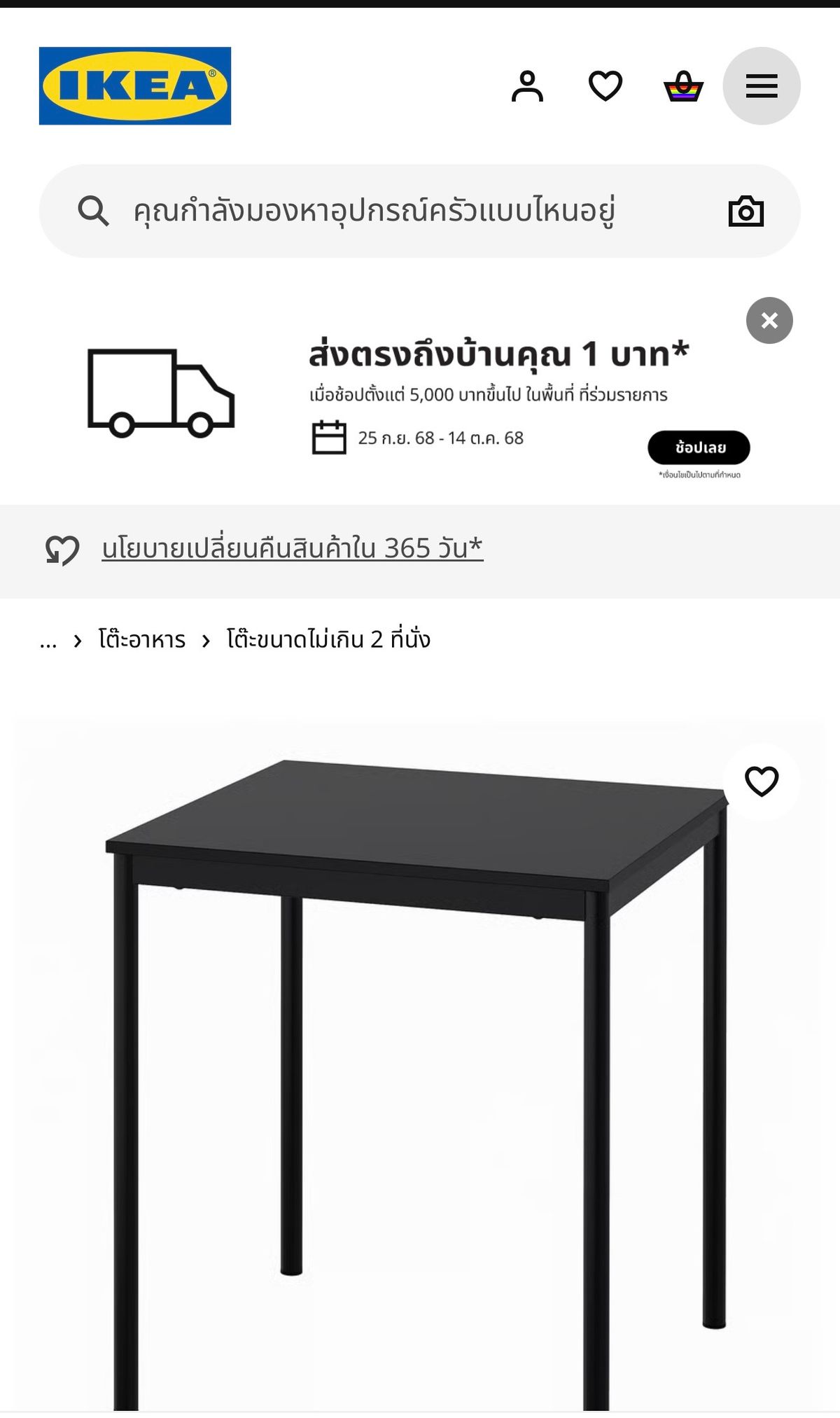Dismiss the 1 baht delivery banner
This screenshot has height=1418, width=840.
click(769, 321)
